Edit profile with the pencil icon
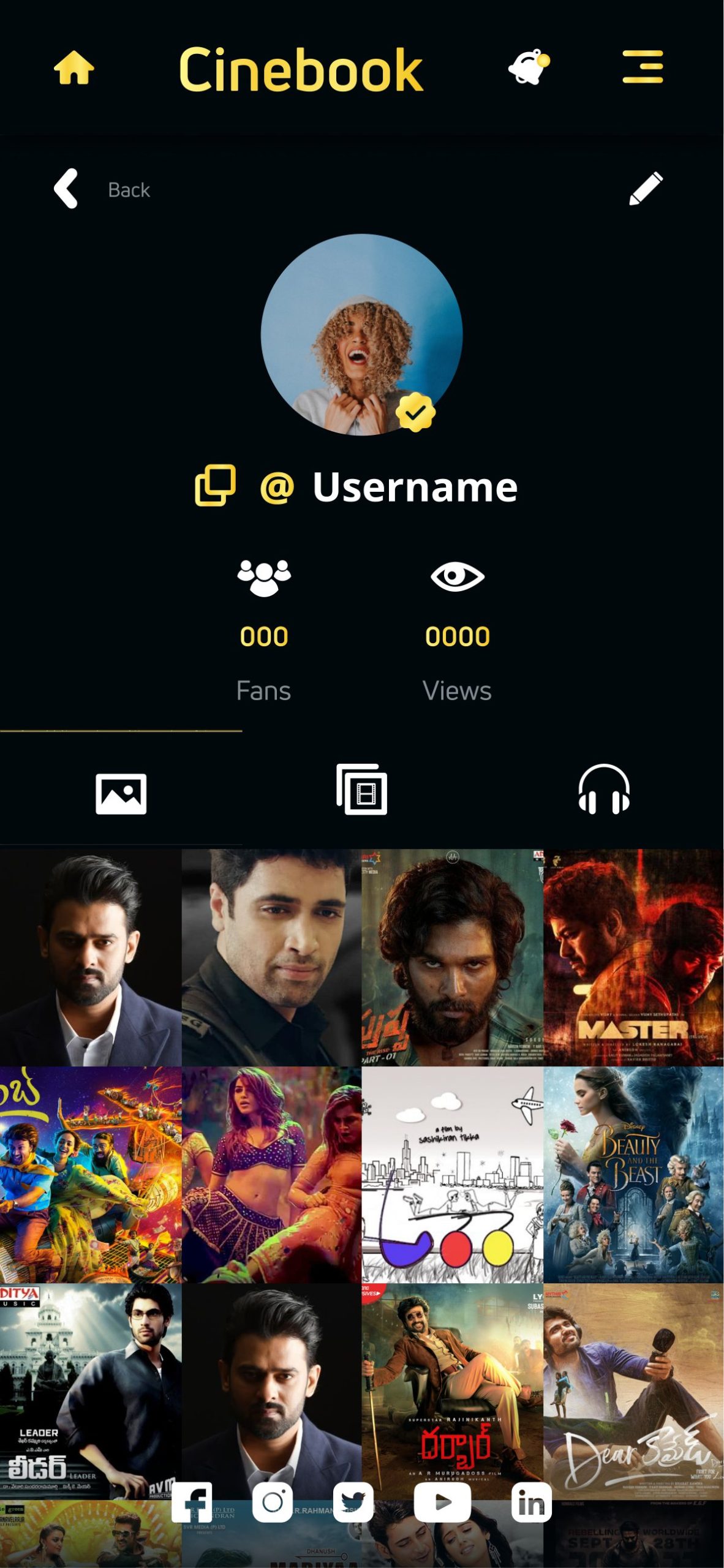The height and width of the screenshot is (1568, 724). pyautogui.click(x=646, y=188)
